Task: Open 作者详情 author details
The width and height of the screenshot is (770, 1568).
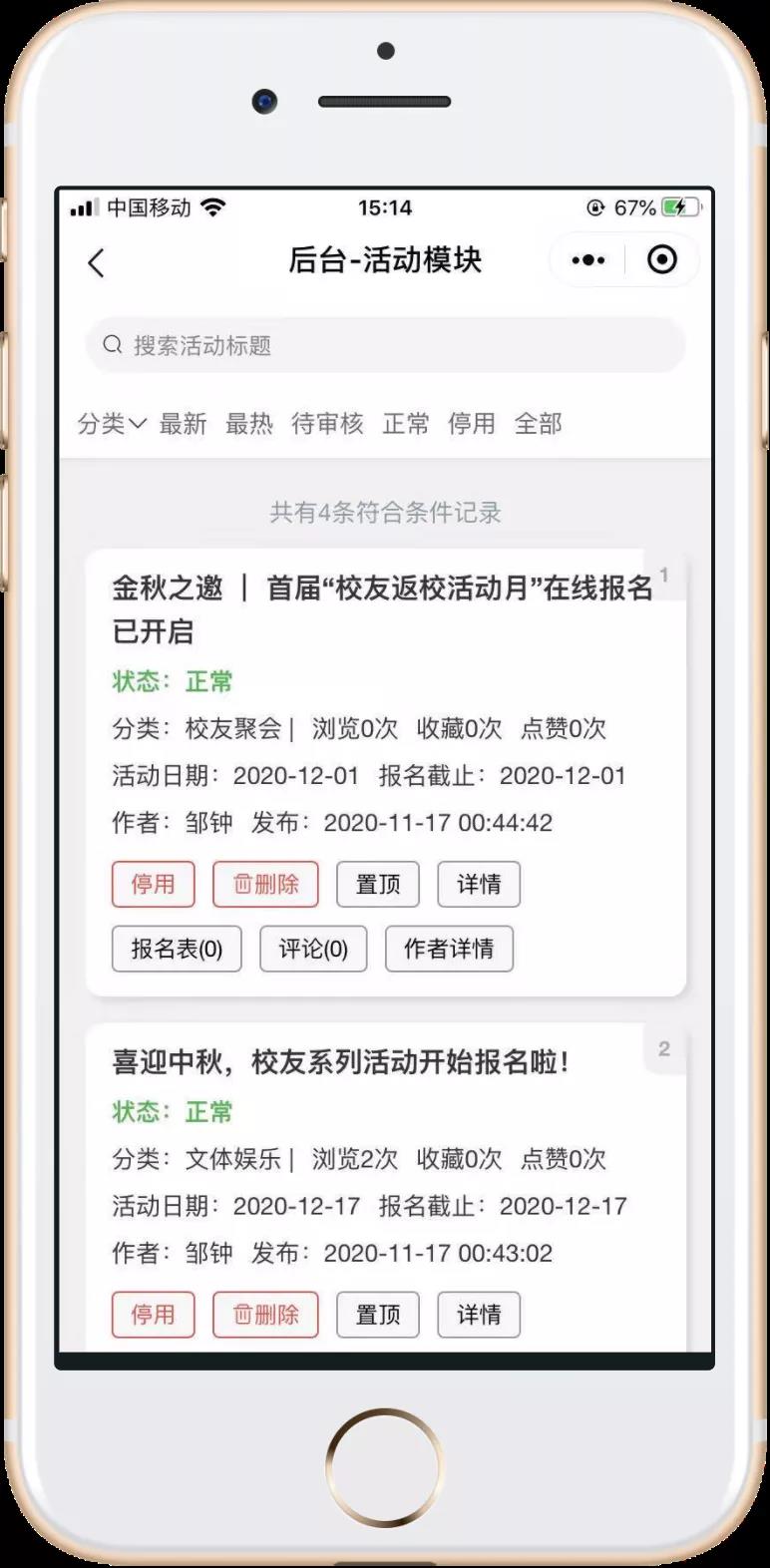Action: 449,949
